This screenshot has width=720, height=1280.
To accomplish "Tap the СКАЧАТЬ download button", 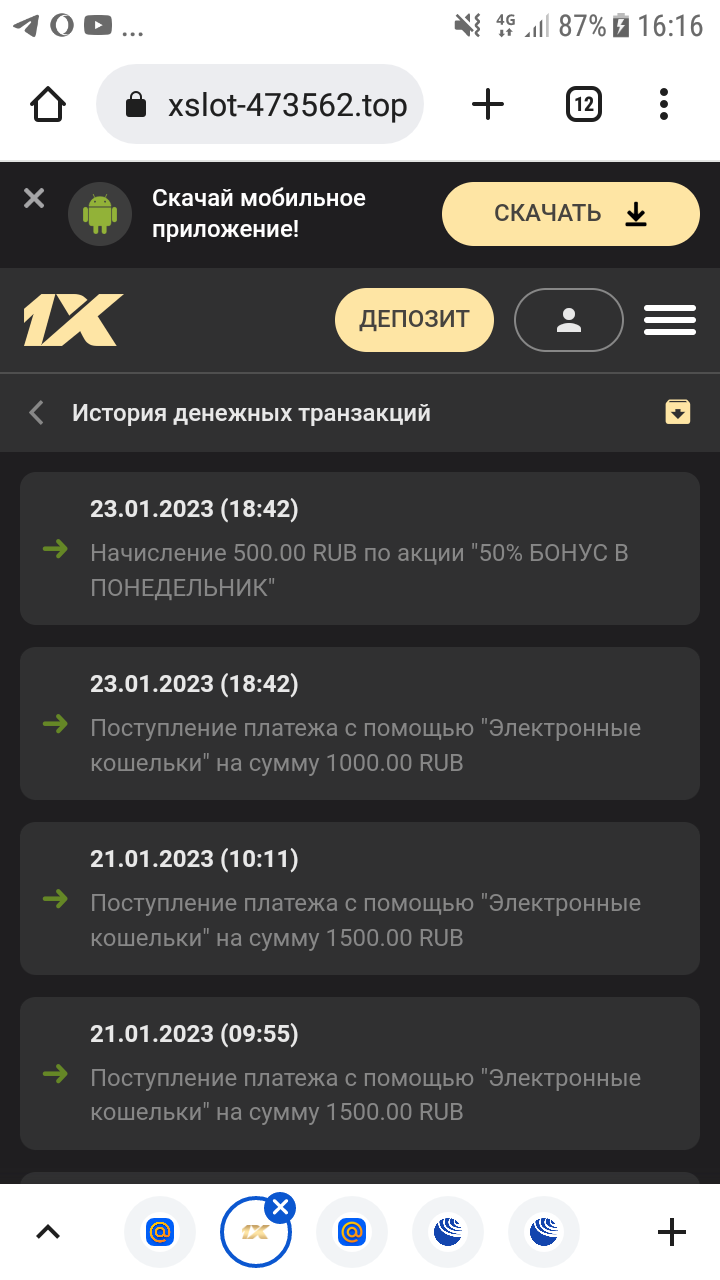I will click(x=571, y=213).
